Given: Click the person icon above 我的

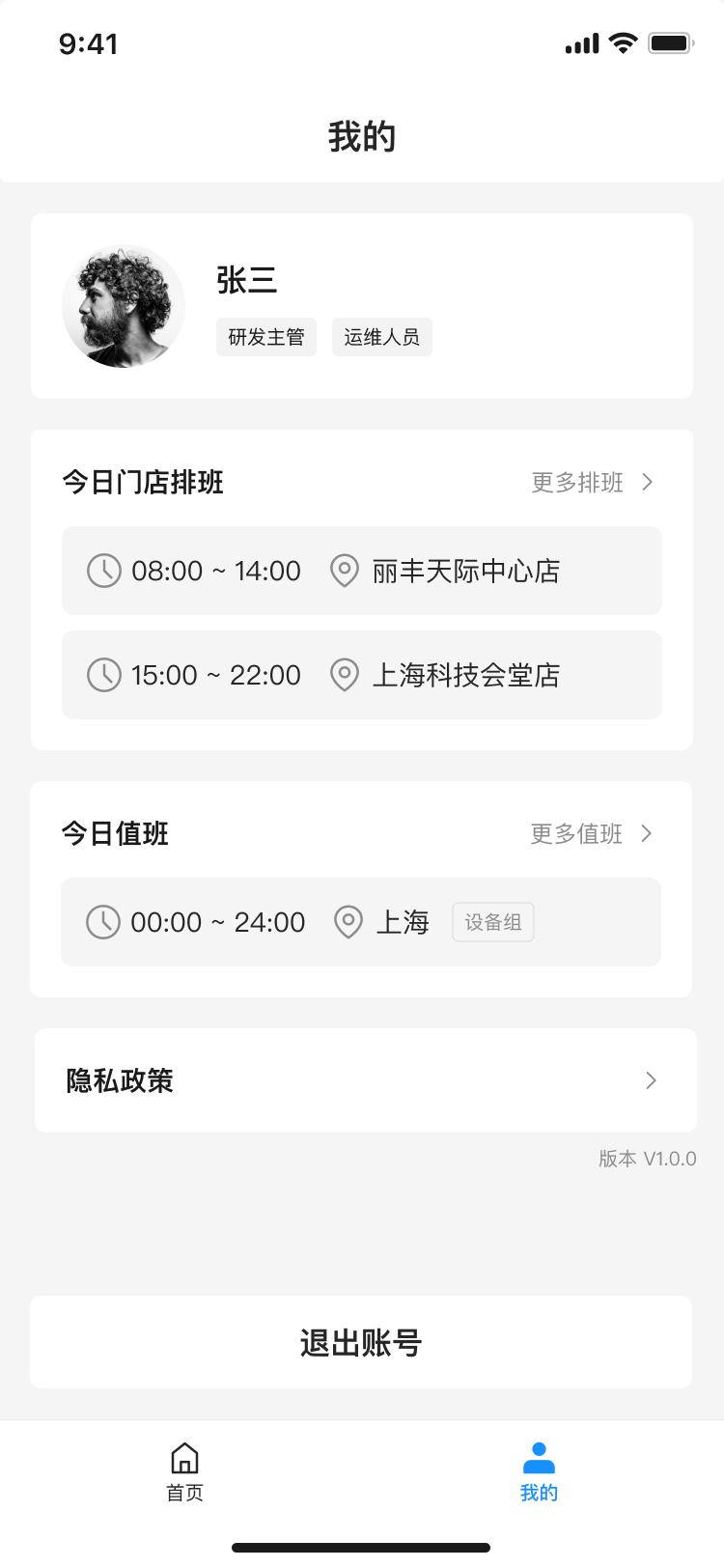Looking at the screenshot, I should pyautogui.click(x=539, y=1452).
